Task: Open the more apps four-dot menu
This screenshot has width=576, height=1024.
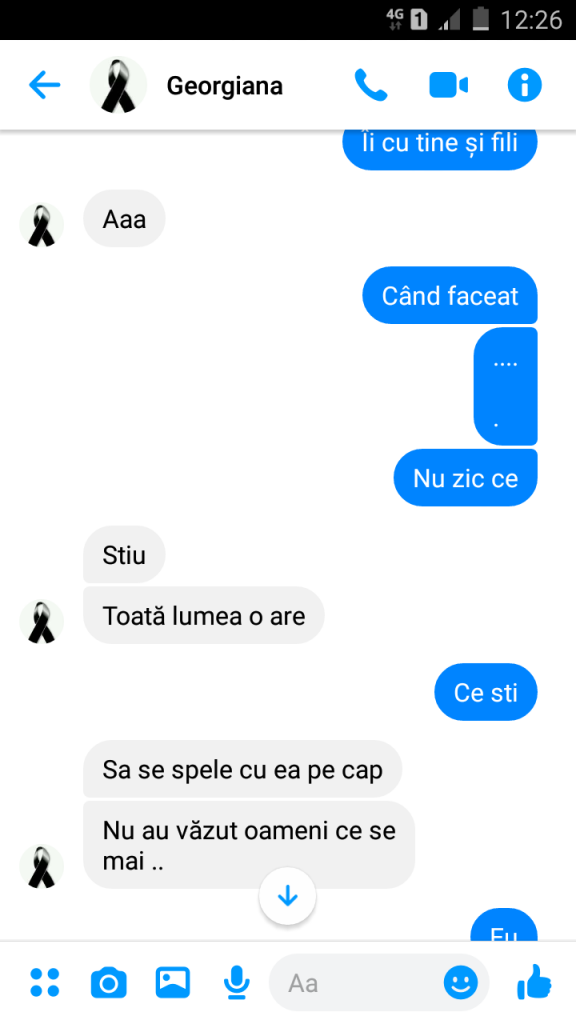Action: click(x=45, y=982)
